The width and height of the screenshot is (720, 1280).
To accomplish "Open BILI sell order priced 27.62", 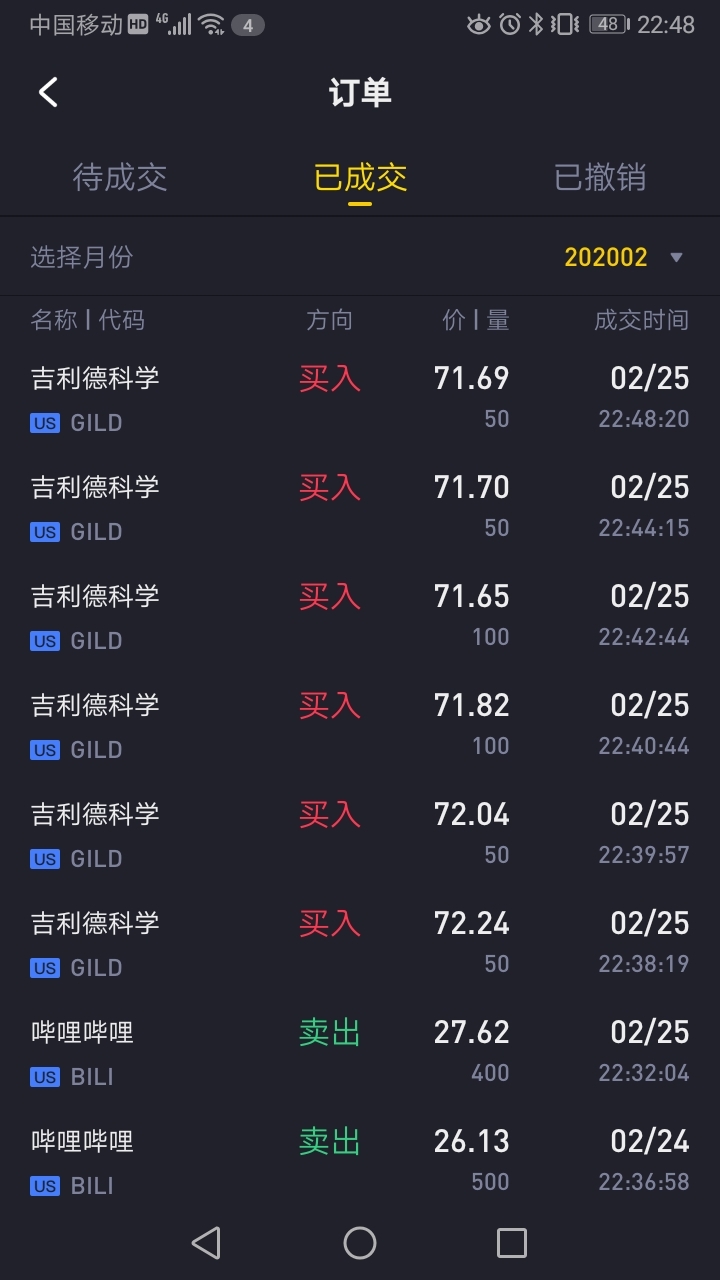I will 360,1052.
